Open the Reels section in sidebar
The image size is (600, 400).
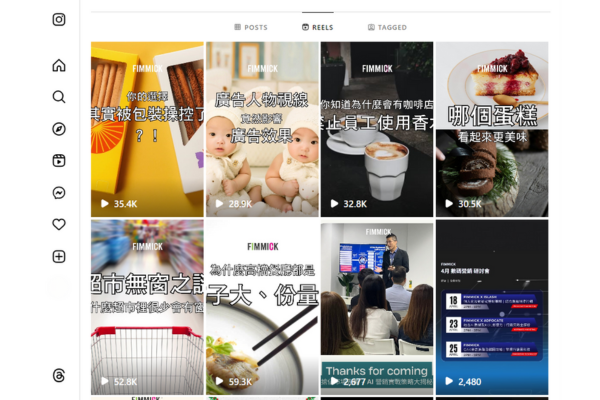tap(59, 161)
